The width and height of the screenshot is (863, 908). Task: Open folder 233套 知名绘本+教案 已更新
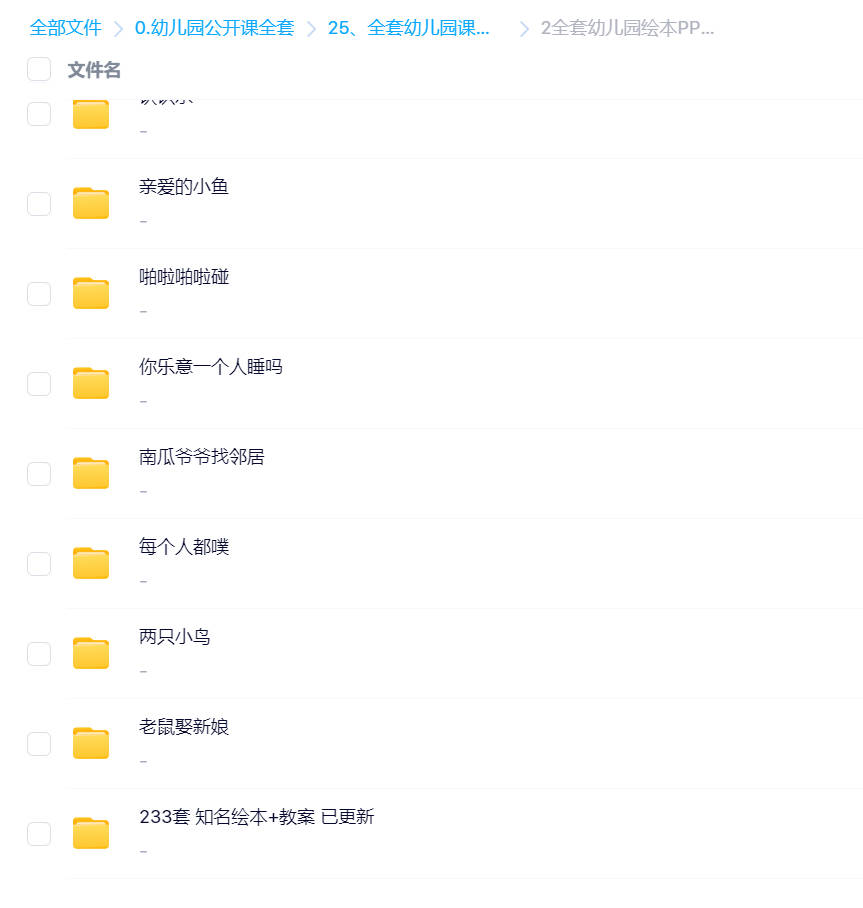coord(256,817)
